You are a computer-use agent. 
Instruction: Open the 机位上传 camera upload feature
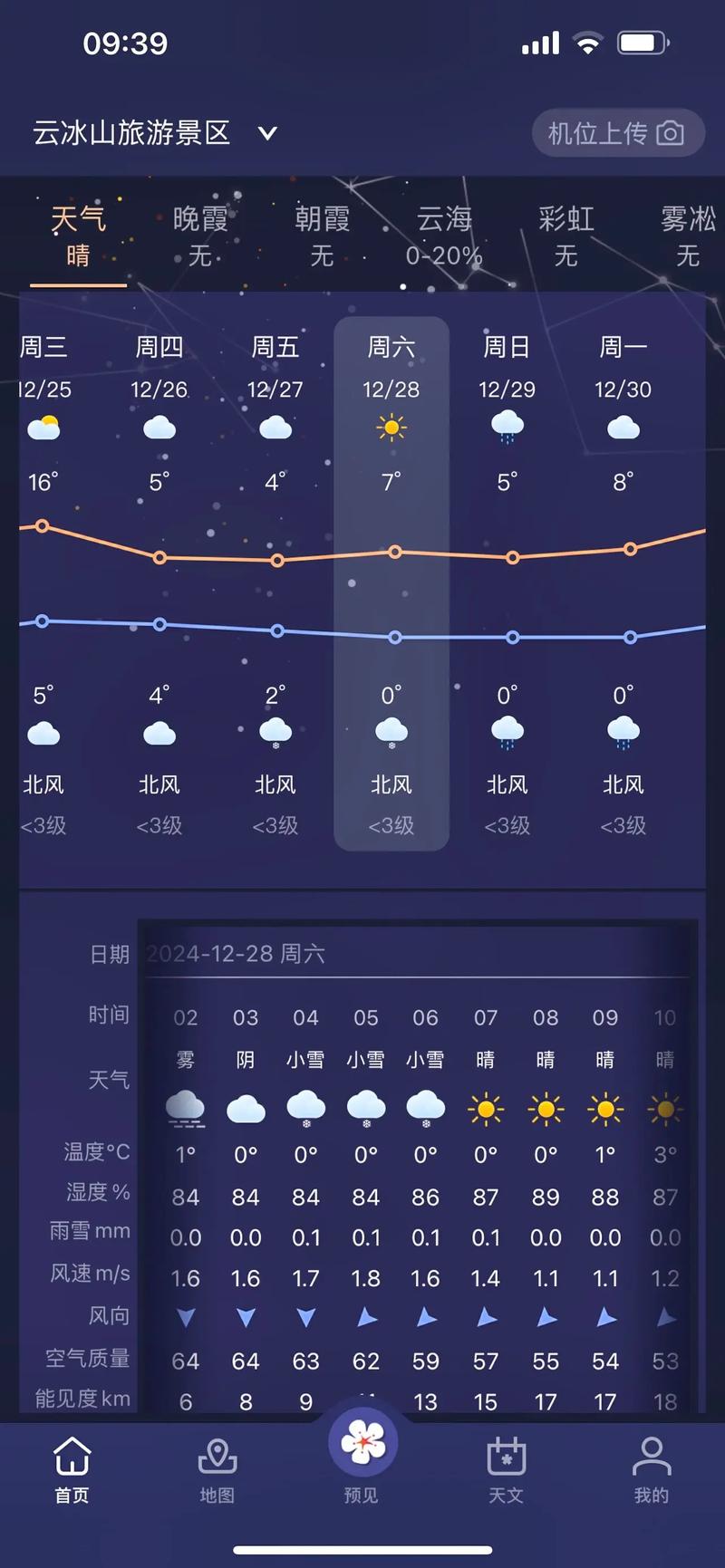pyautogui.click(x=617, y=133)
